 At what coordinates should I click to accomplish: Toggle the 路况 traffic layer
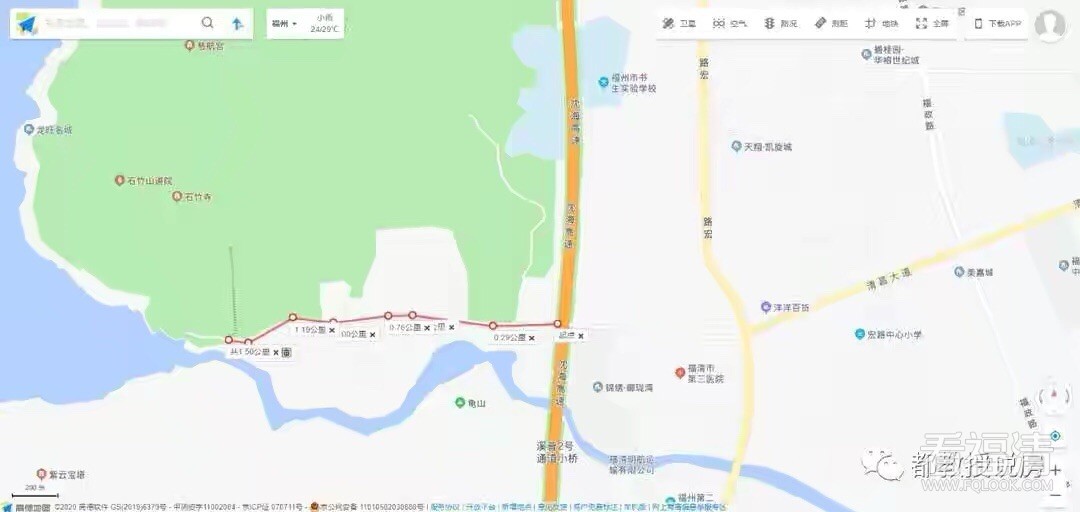click(x=781, y=23)
